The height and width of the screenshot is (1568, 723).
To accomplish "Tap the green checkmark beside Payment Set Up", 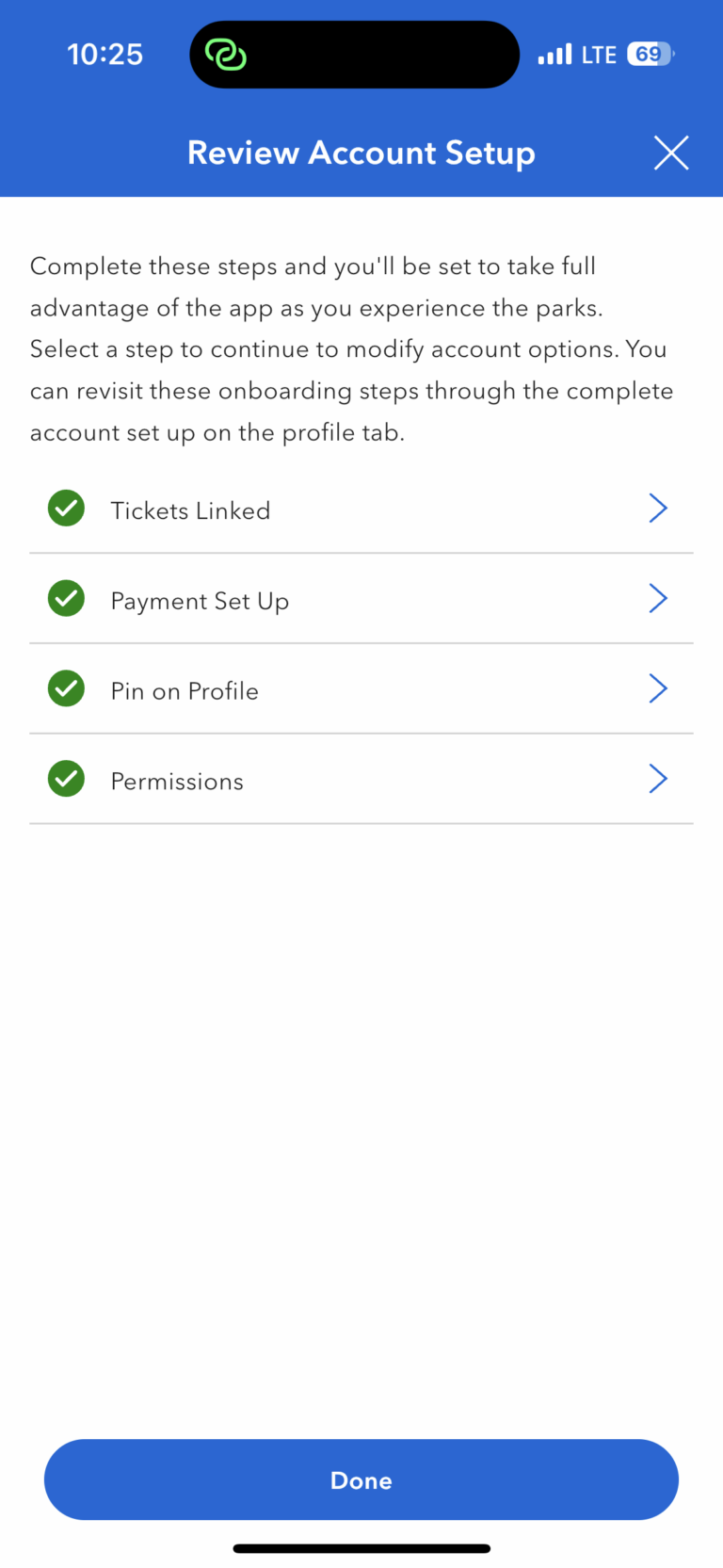I will click(66, 598).
